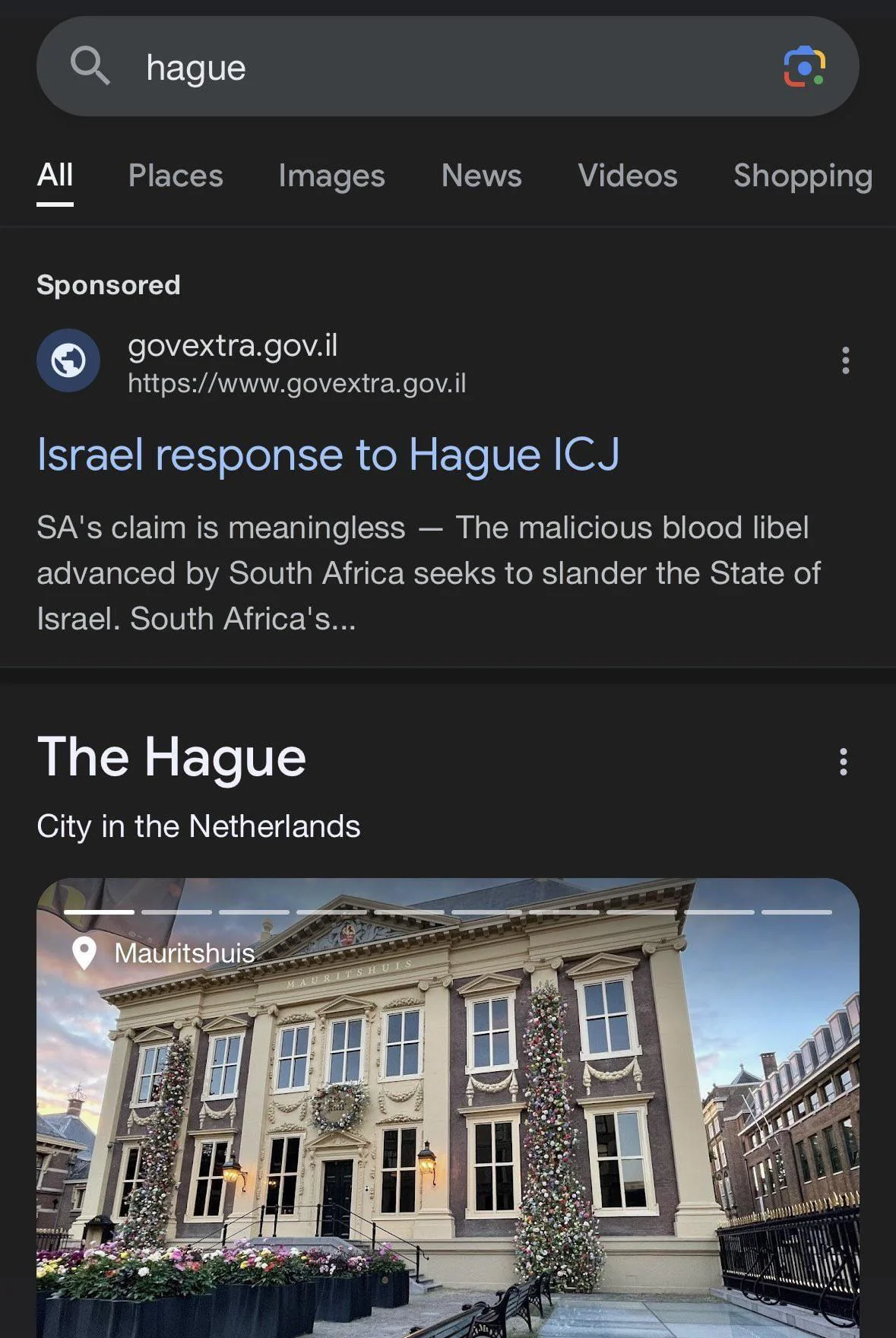Open the more options menu beside The Hague
Screen dimensions: 896x1338
click(x=843, y=762)
